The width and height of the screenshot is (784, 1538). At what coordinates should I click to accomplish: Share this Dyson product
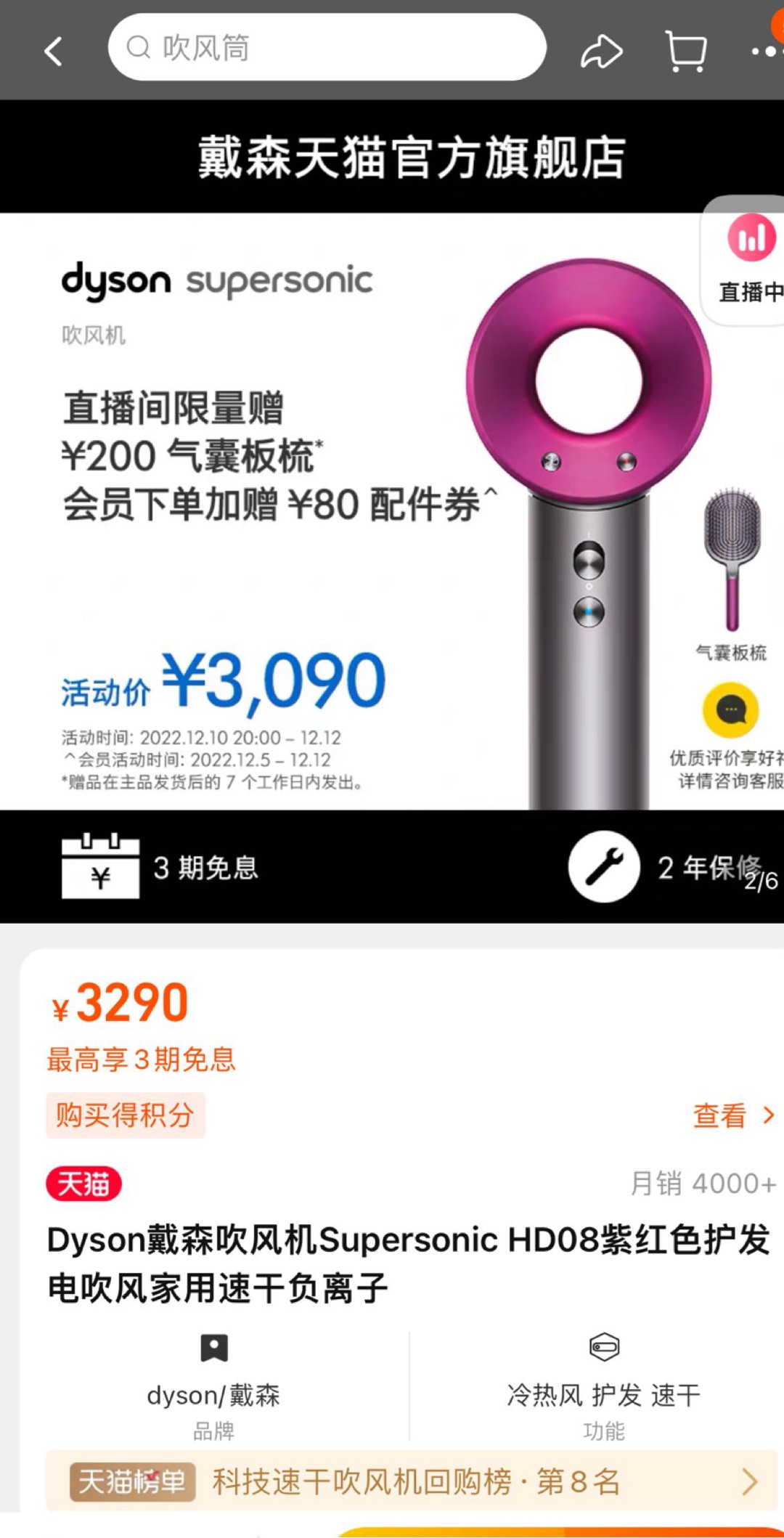tap(601, 52)
